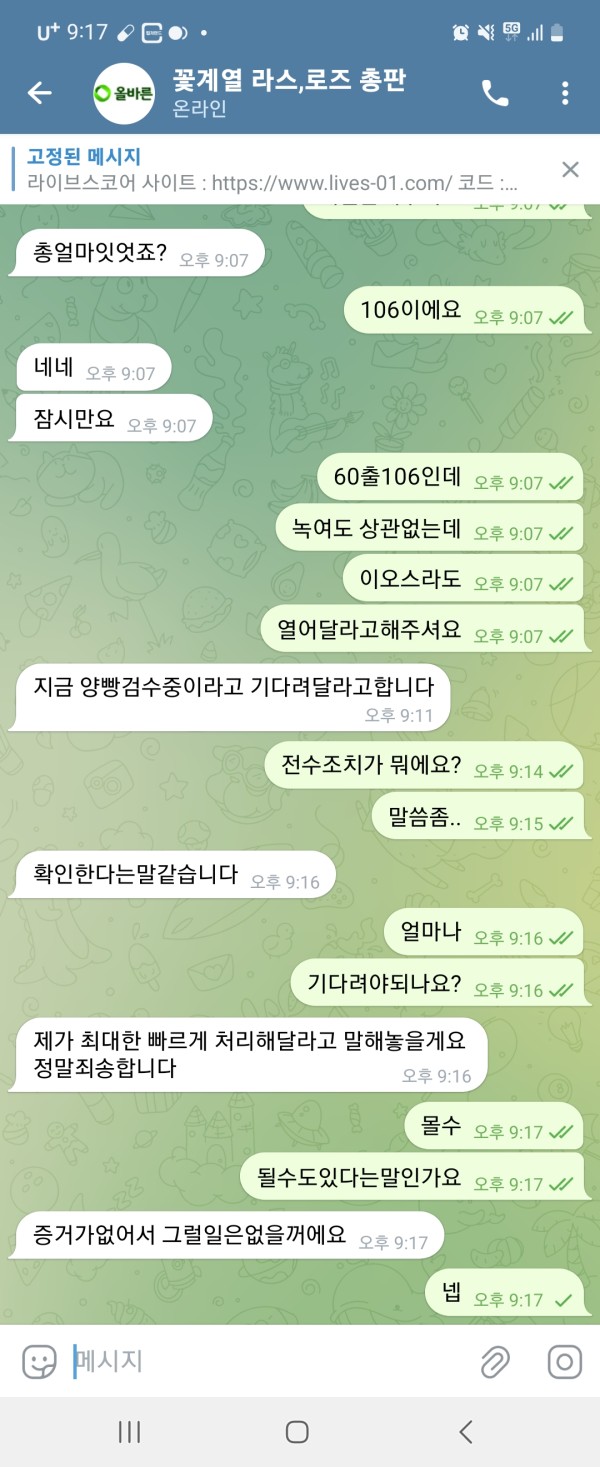600x1467 pixels.
Task: Dismiss the pinned message banner
Action: point(570,169)
